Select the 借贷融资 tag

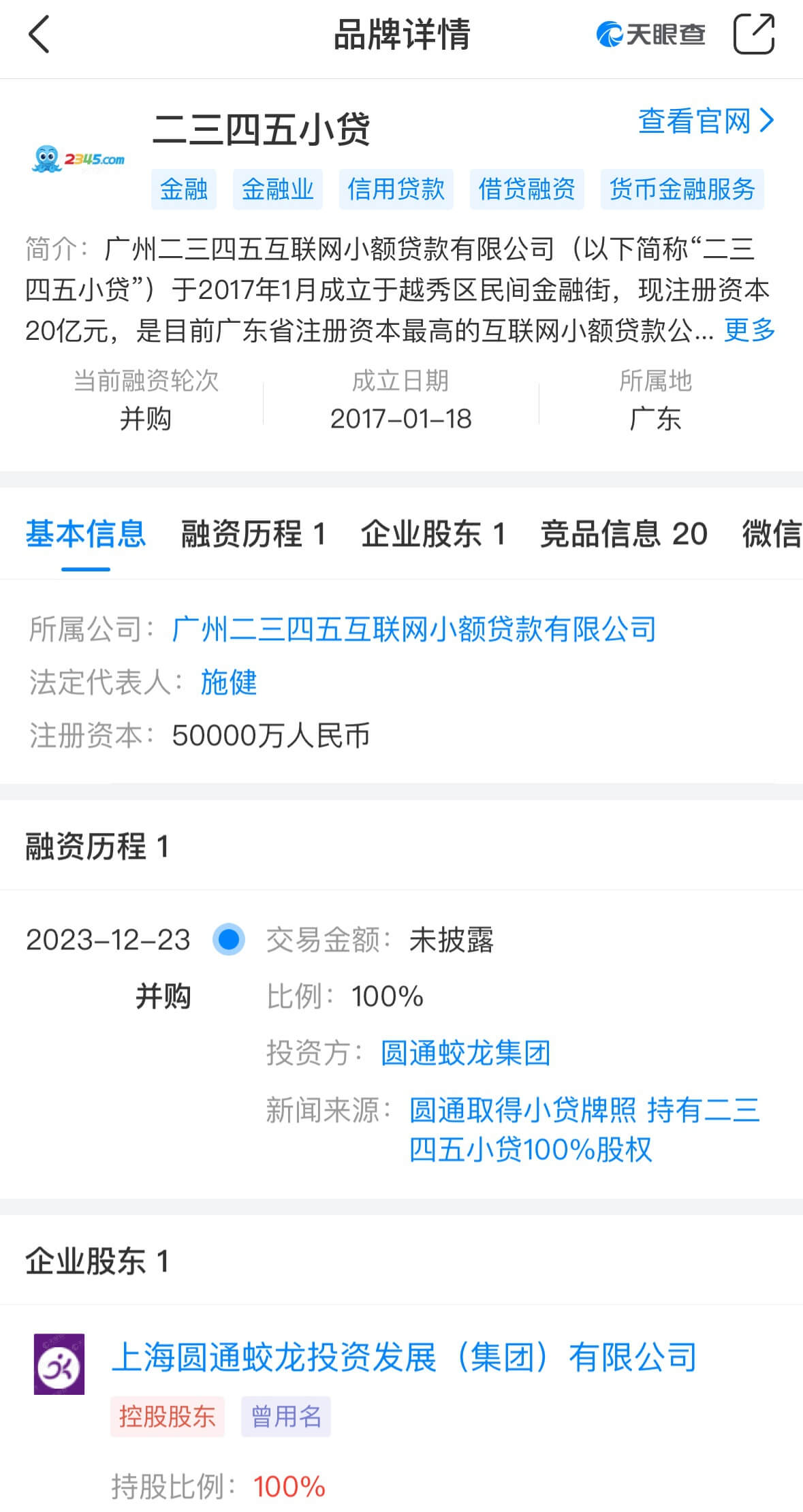pos(526,189)
